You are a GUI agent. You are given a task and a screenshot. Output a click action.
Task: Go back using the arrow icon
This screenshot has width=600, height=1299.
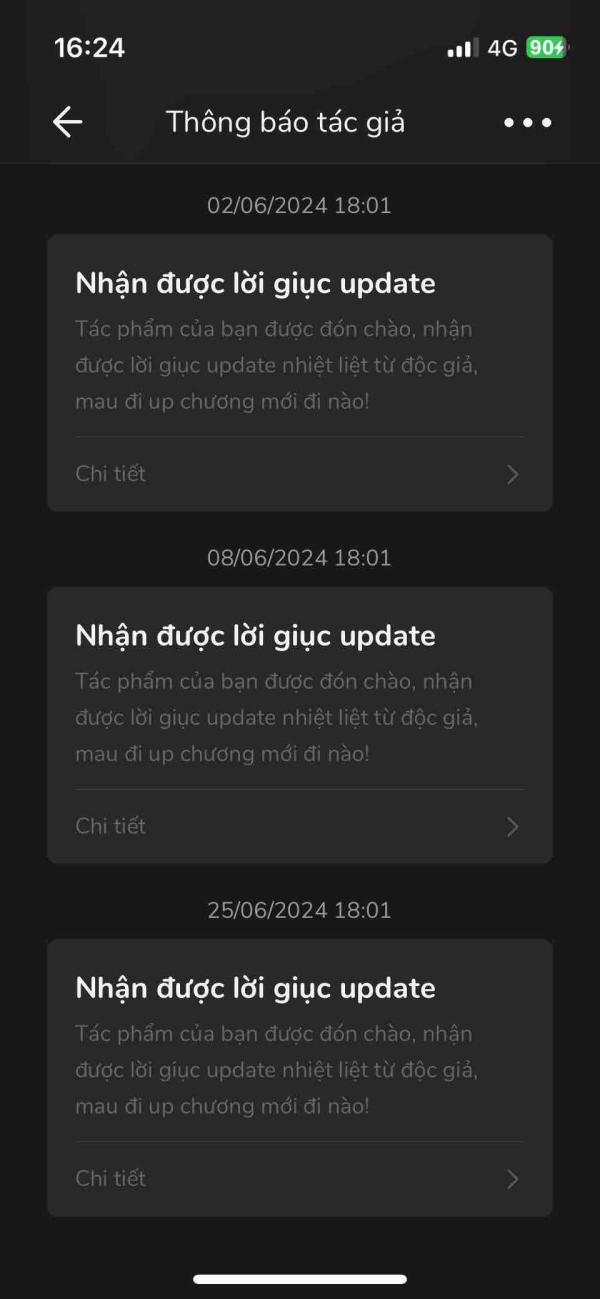click(x=67, y=122)
